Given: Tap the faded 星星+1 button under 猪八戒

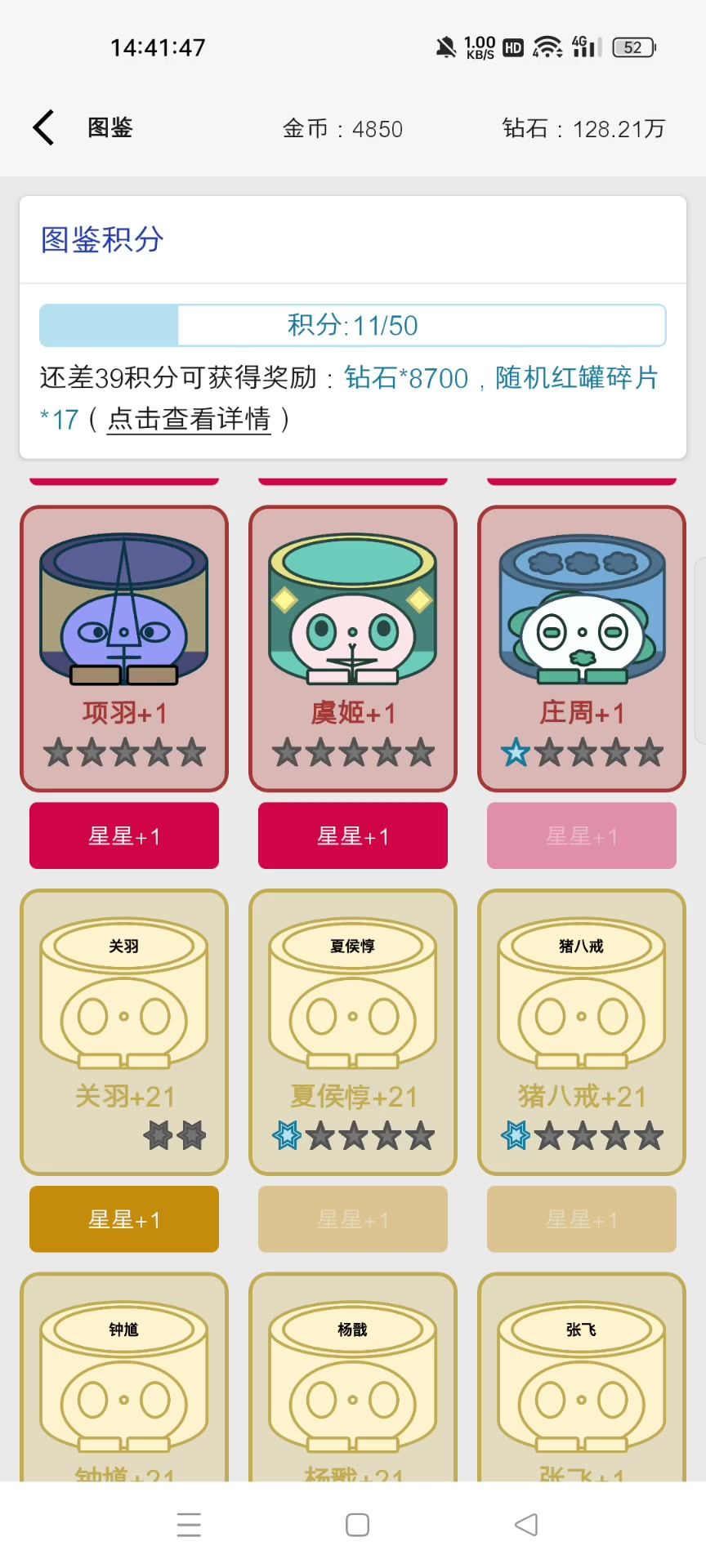Looking at the screenshot, I should [x=582, y=1219].
